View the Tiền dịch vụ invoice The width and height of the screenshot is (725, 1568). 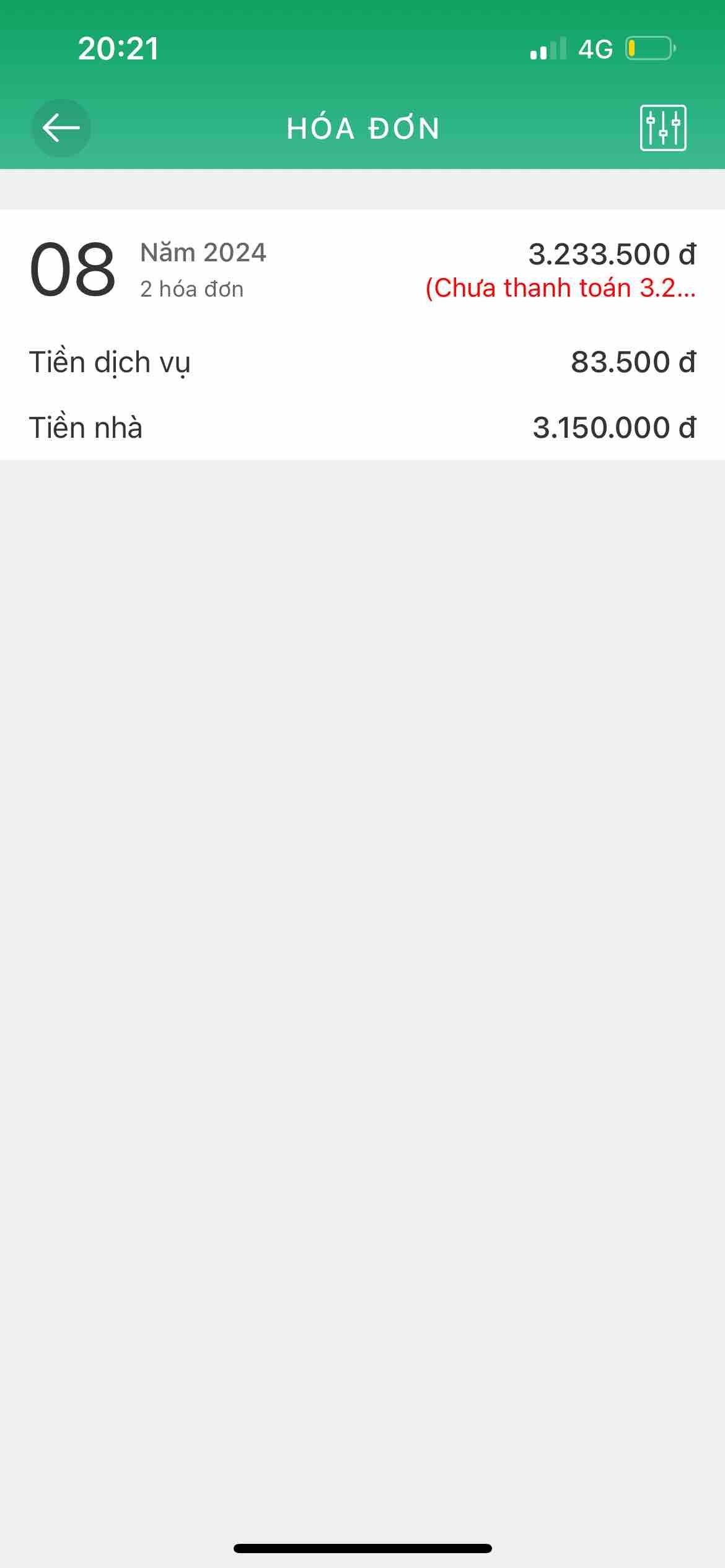click(362, 362)
